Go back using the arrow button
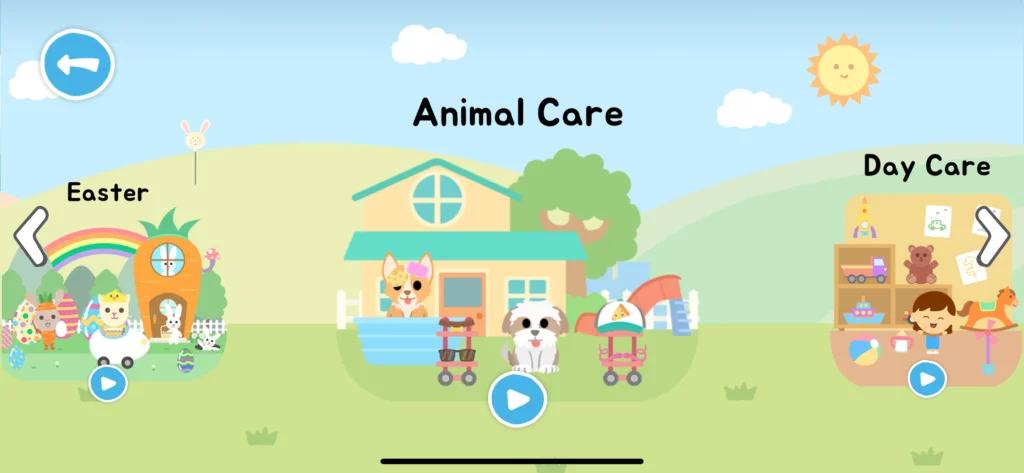Viewport: 1024px width, 473px height. point(77,65)
